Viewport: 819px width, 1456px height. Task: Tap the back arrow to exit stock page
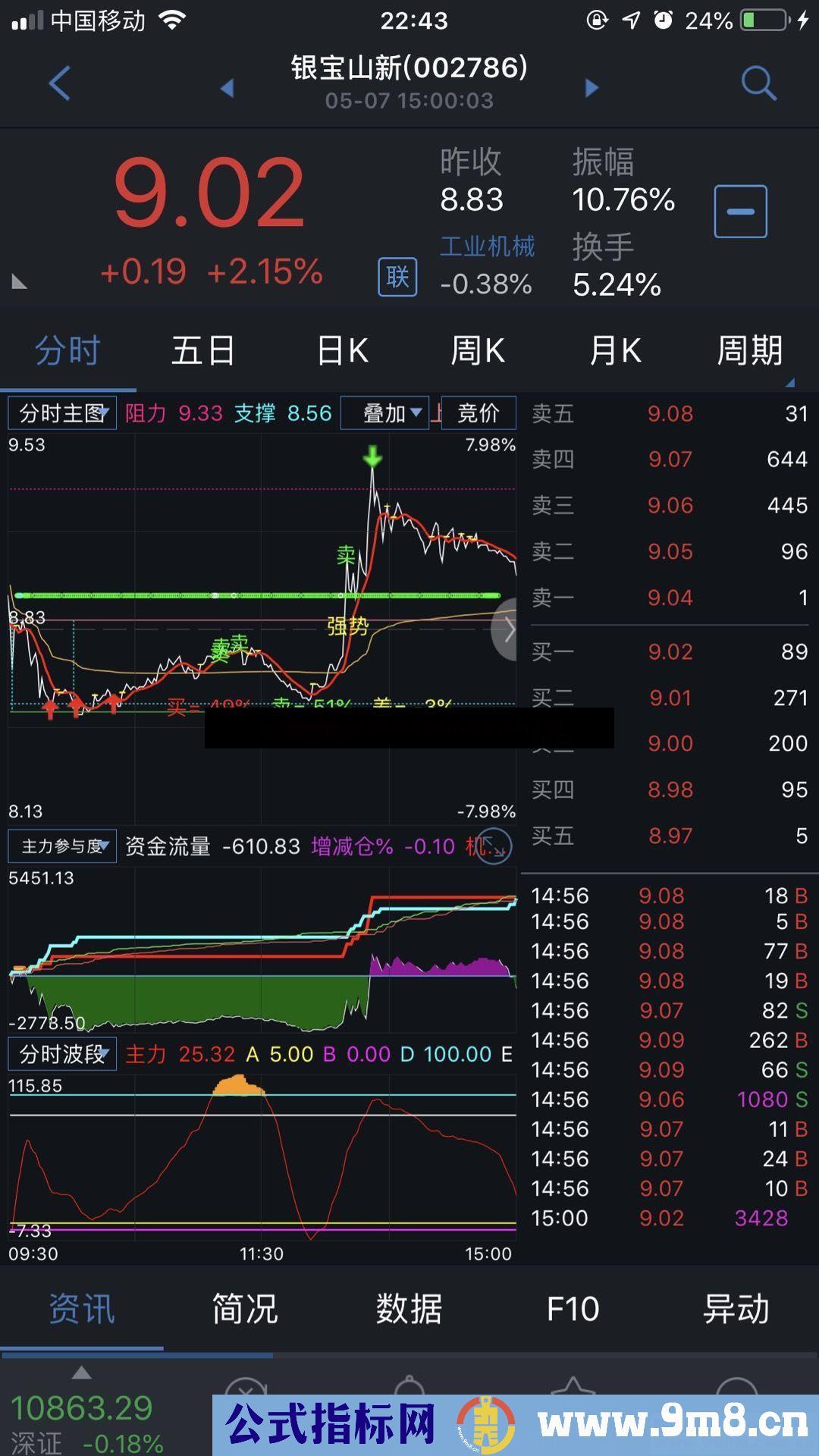pos(59,83)
